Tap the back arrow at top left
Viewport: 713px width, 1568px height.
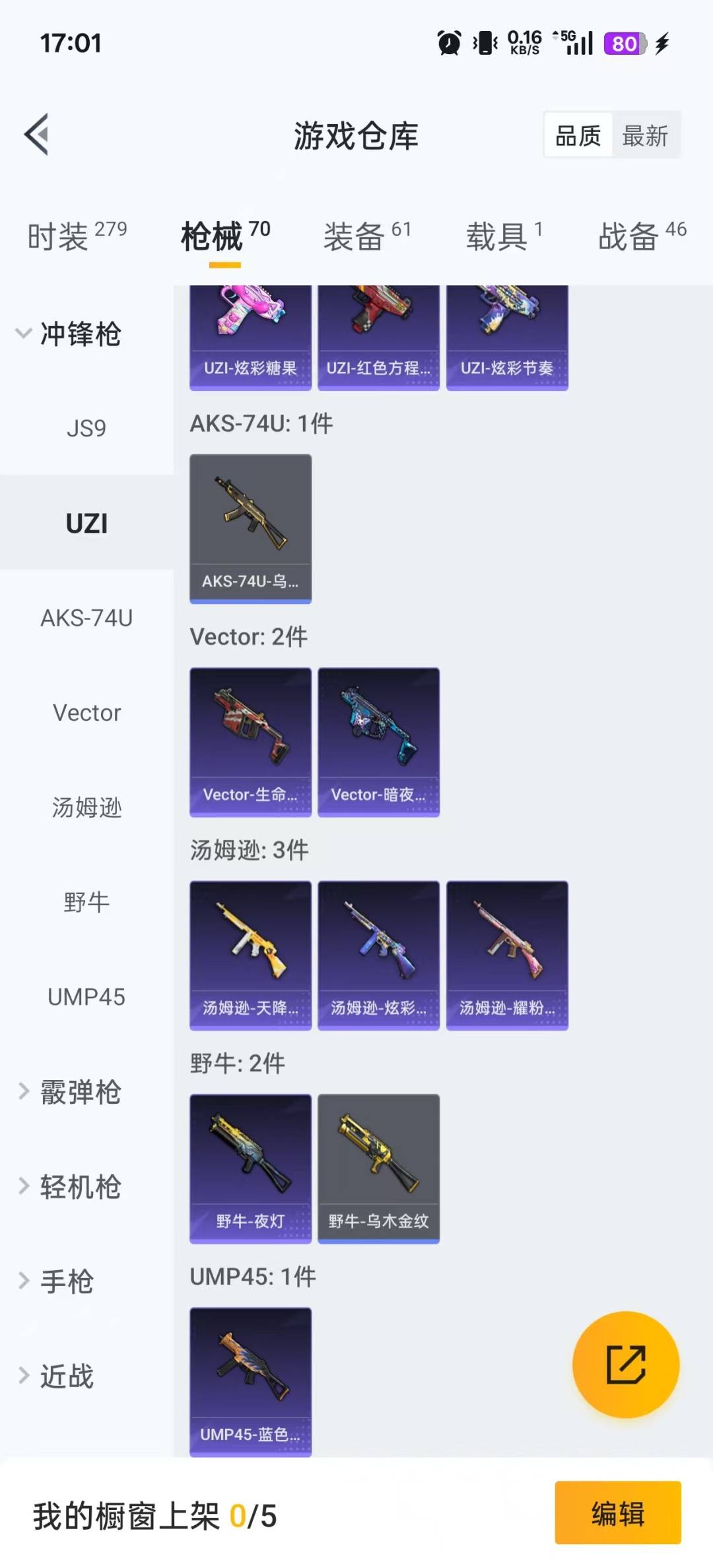38,134
